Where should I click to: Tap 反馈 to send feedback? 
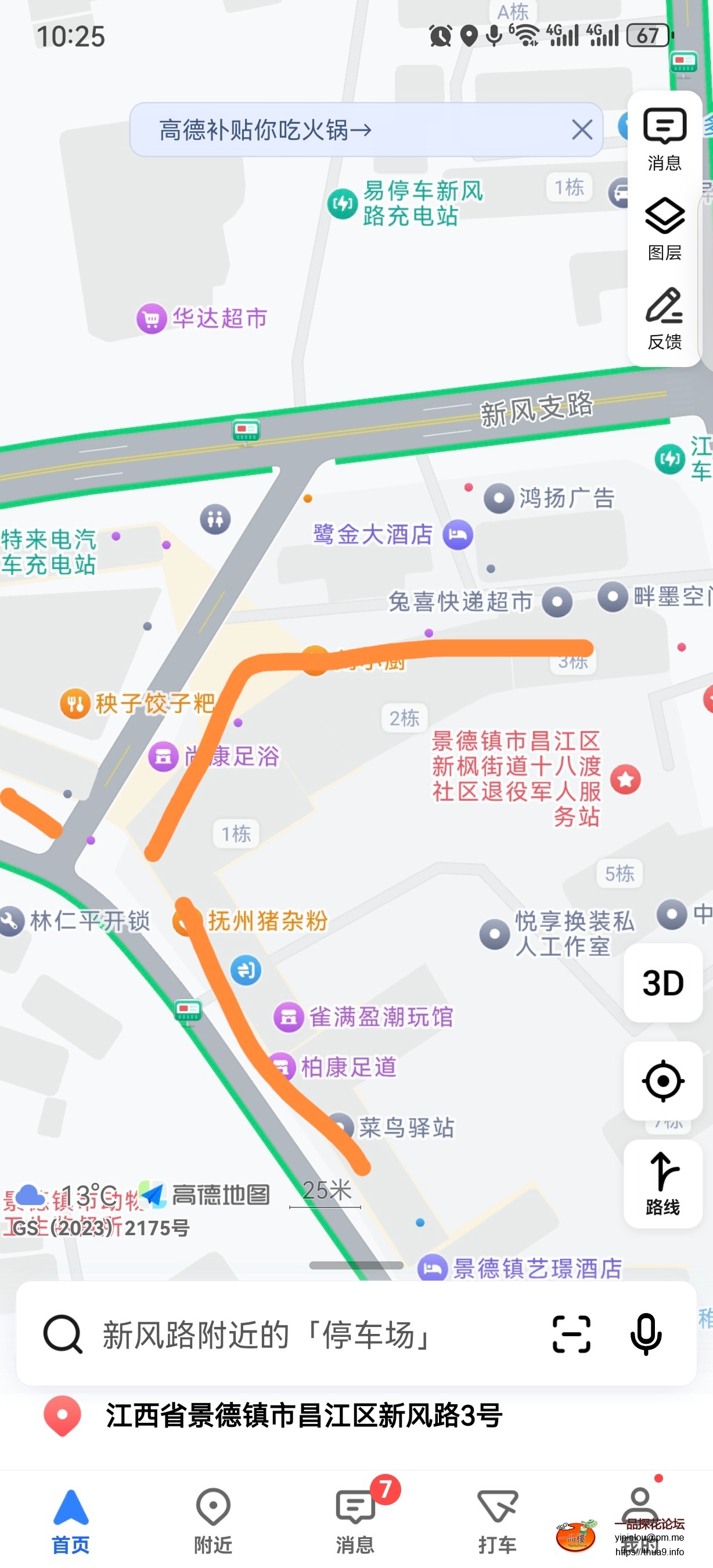click(664, 318)
